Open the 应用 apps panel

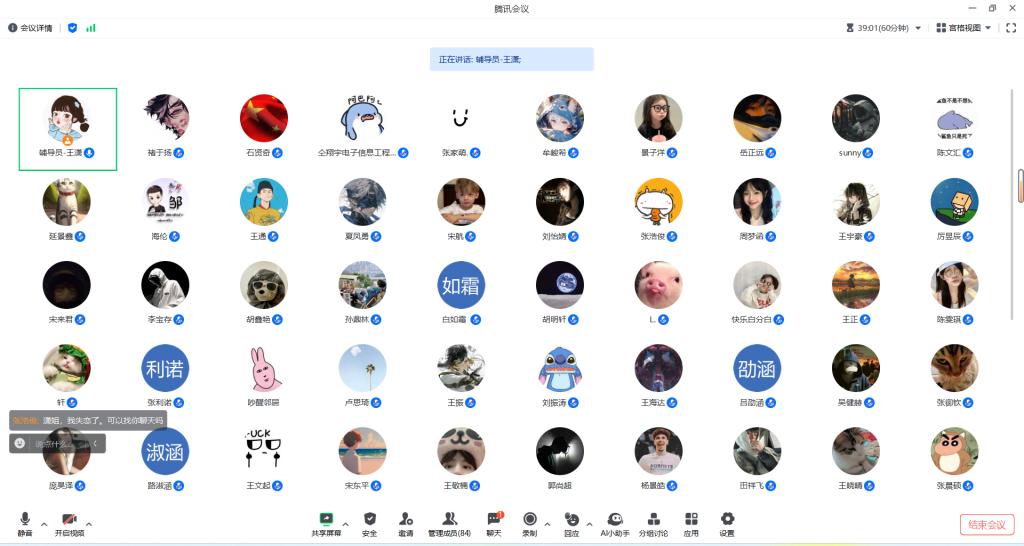[691, 523]
